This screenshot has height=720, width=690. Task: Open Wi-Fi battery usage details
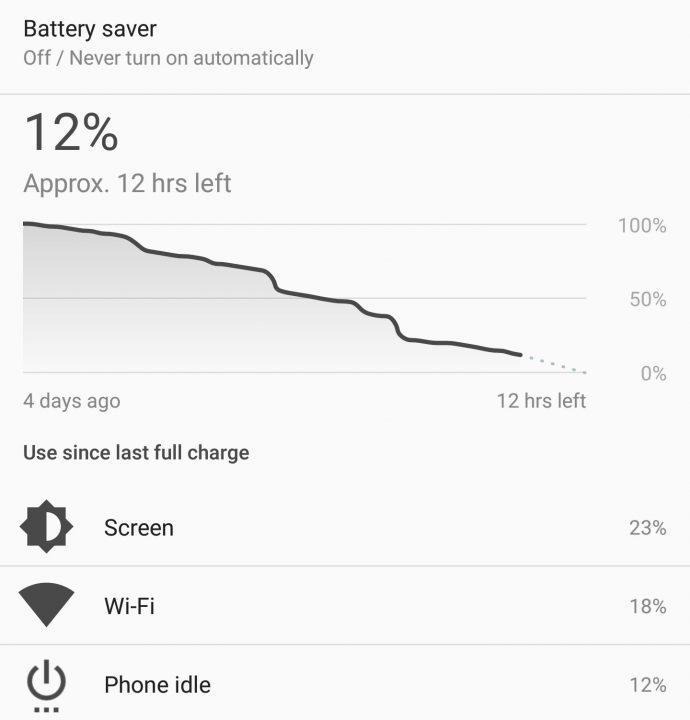point(344,606)
